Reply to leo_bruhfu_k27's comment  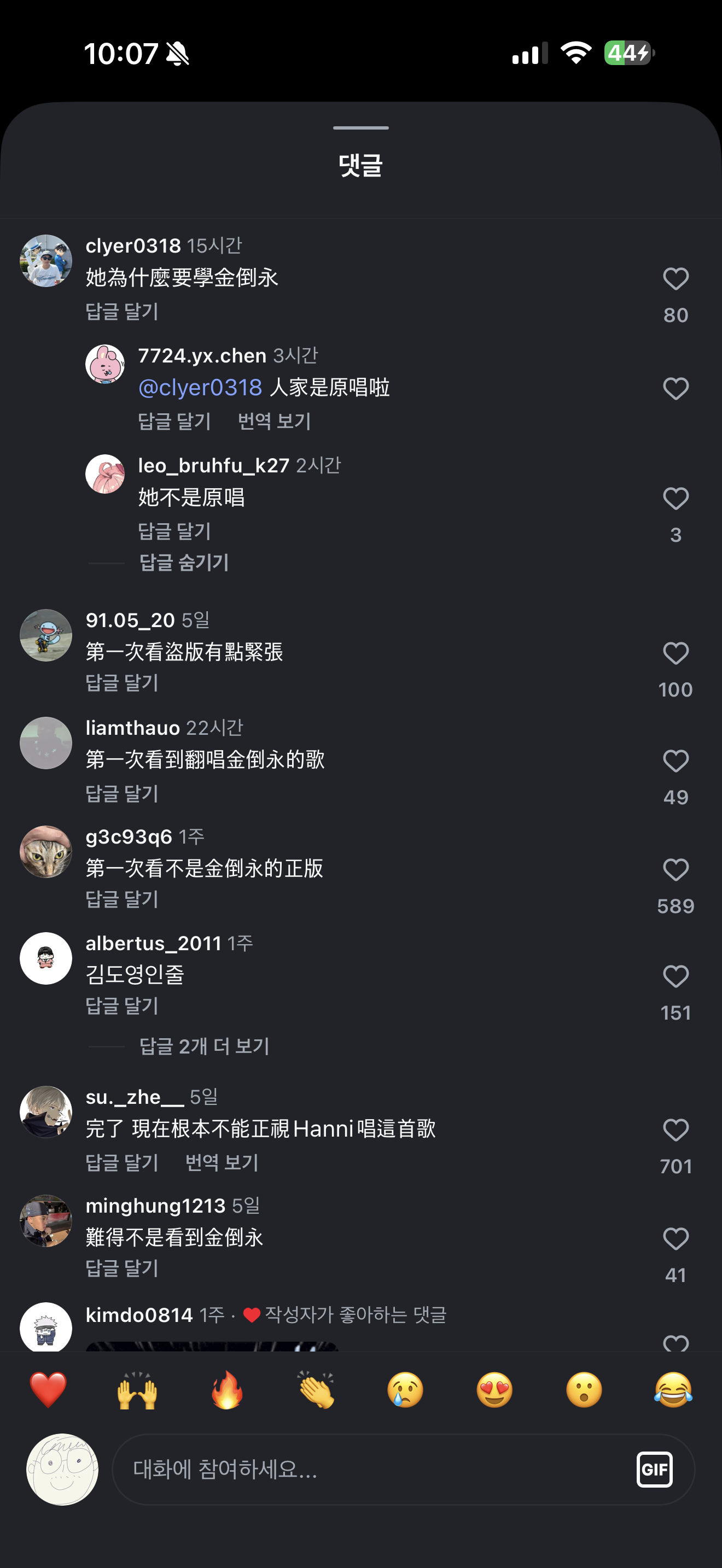pos(174,531)
